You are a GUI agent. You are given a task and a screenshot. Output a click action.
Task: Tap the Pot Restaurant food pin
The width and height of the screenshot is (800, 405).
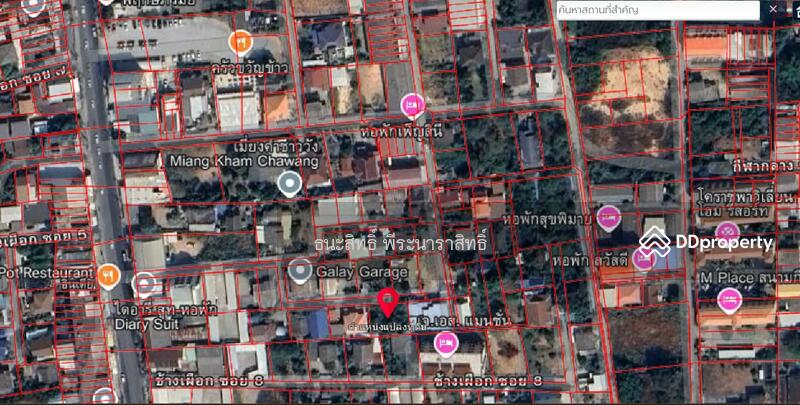(108, 274)
